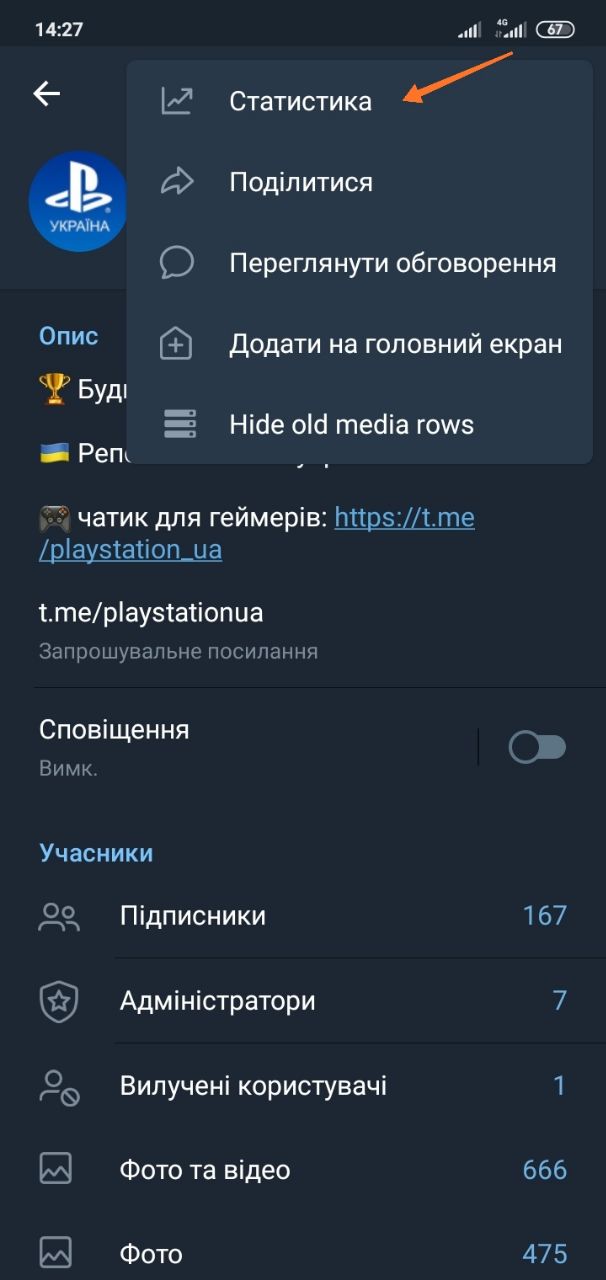606x1280 pixels.
Task: Open the Підписники list
Action: (303, 915)
